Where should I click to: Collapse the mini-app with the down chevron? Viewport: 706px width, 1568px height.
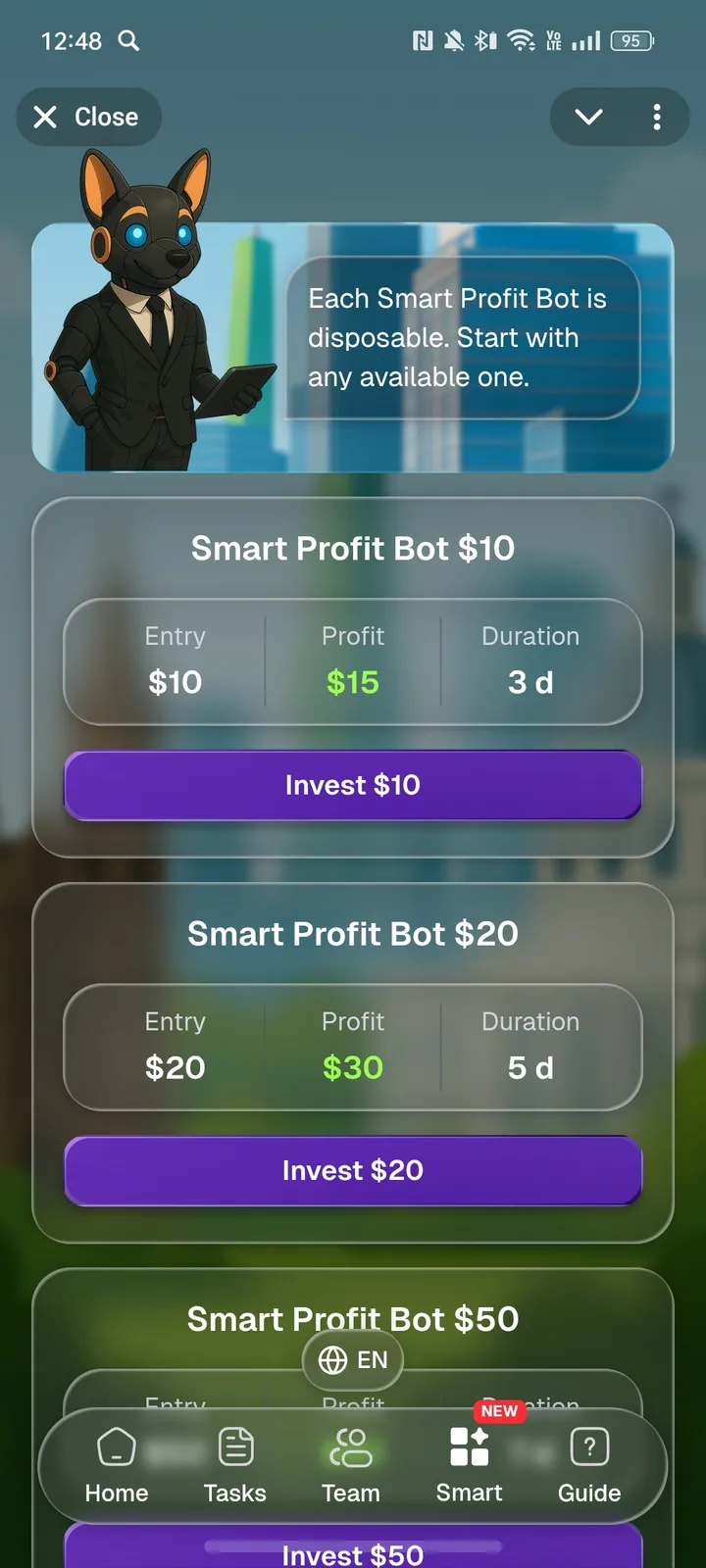pyautogui.click(x=587, y=117)
